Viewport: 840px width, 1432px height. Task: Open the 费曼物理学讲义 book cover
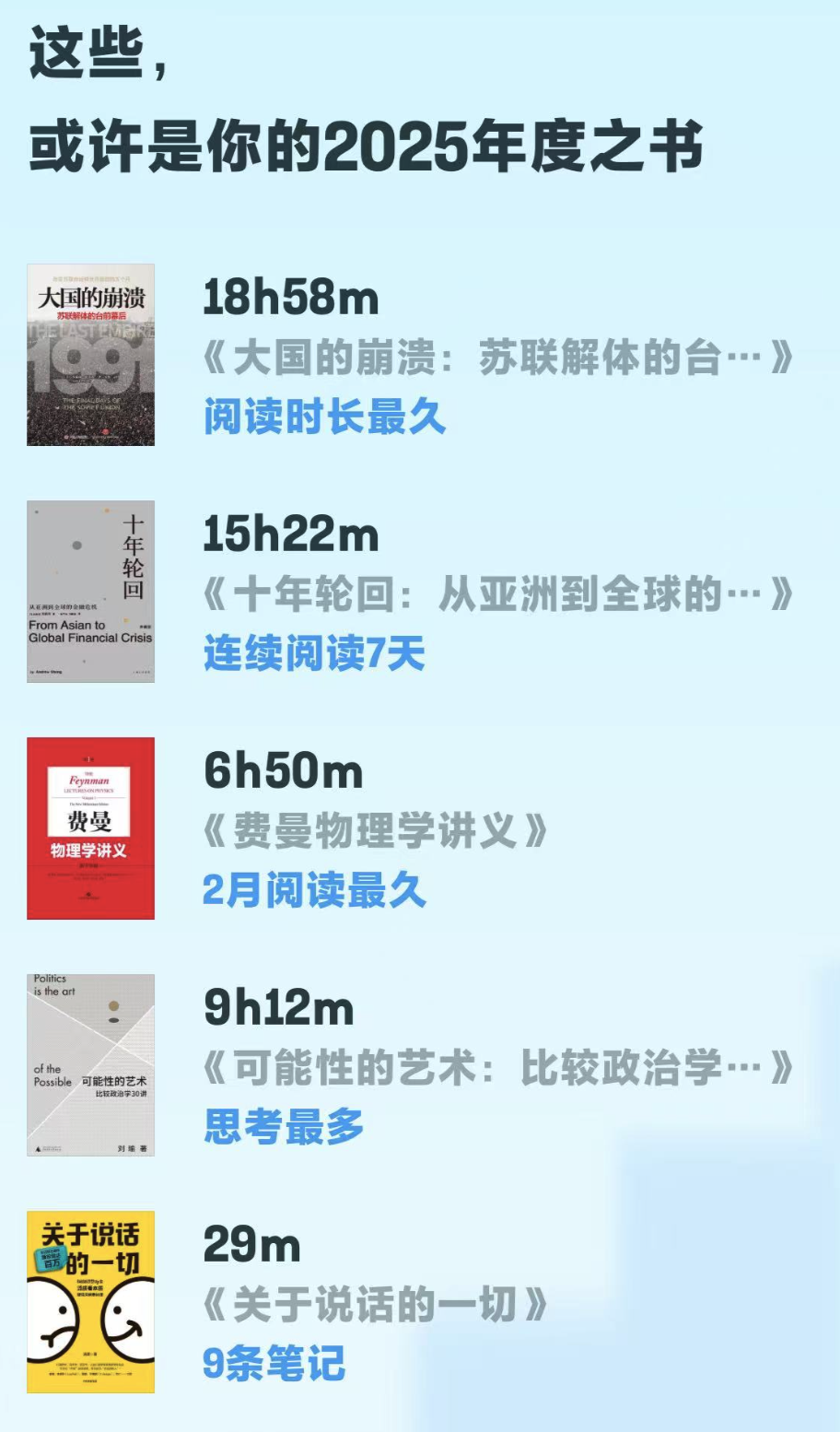click(x=90, y=828)
